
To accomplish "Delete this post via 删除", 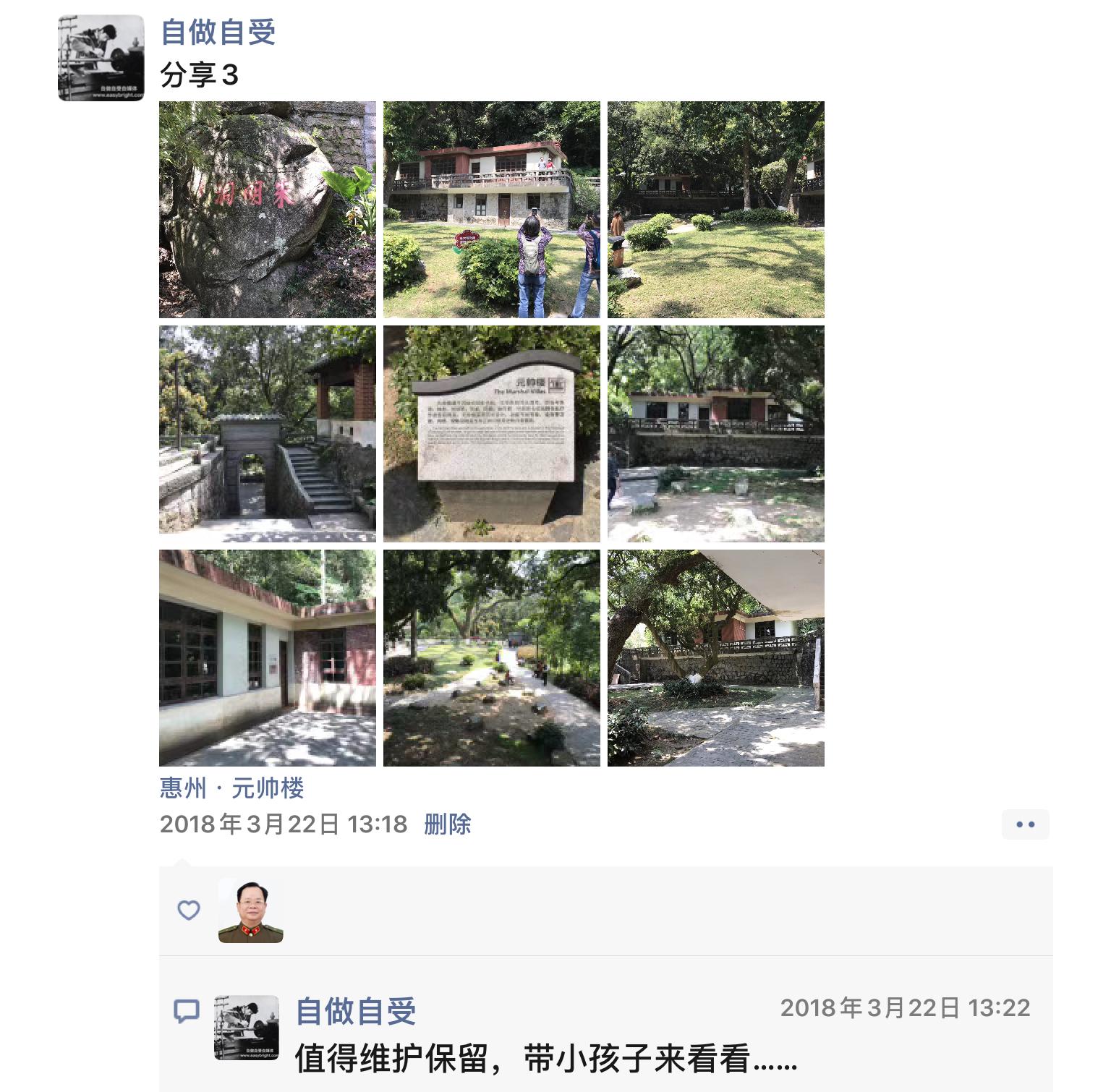I will [447, 824].
